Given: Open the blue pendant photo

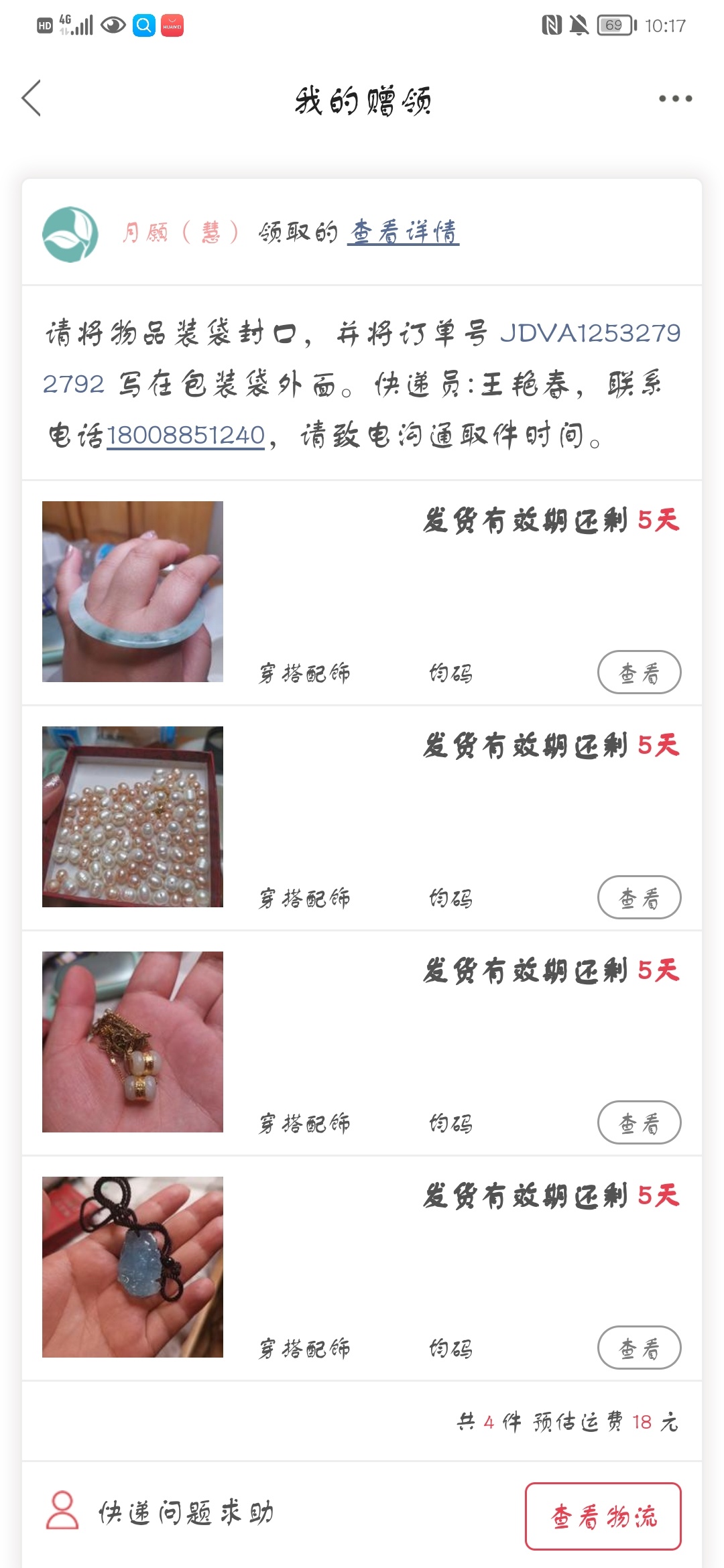Looking at the screenshot, I should click(x=133, y=1267).
